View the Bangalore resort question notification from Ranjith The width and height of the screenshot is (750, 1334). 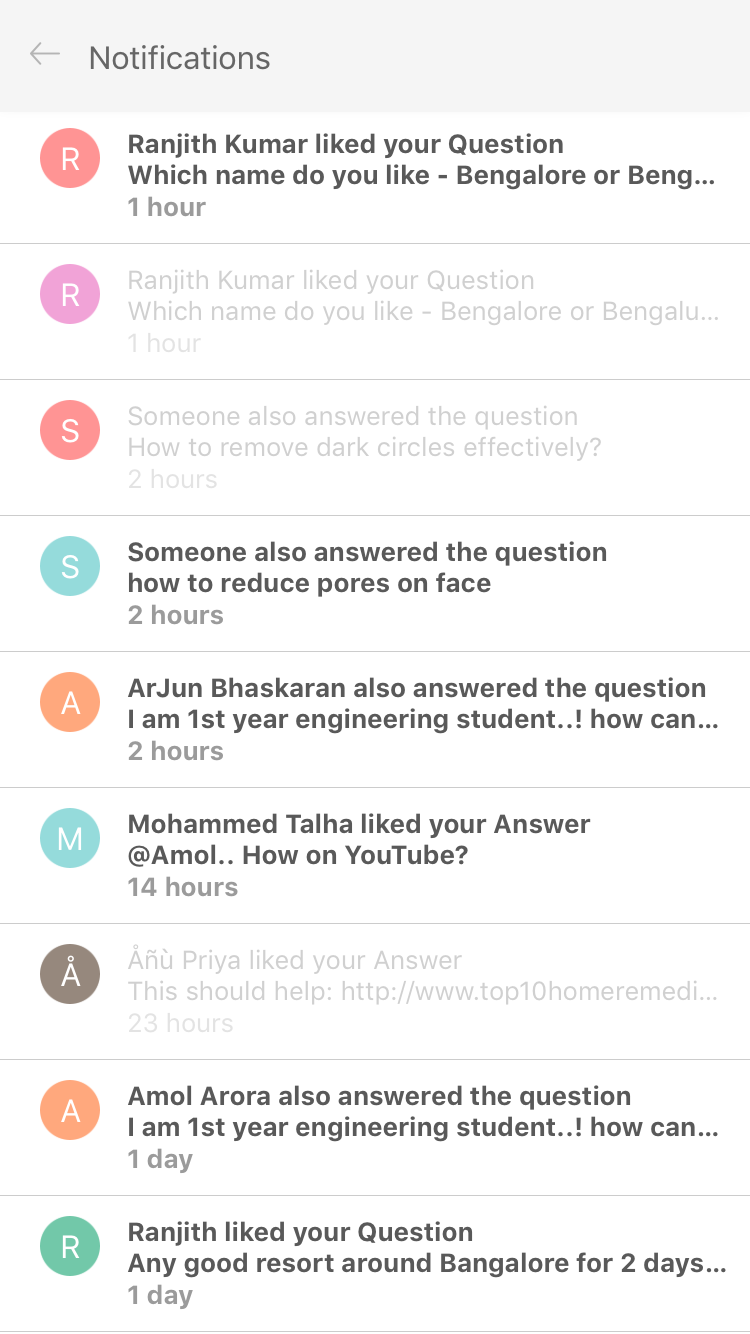(420, 1263)
